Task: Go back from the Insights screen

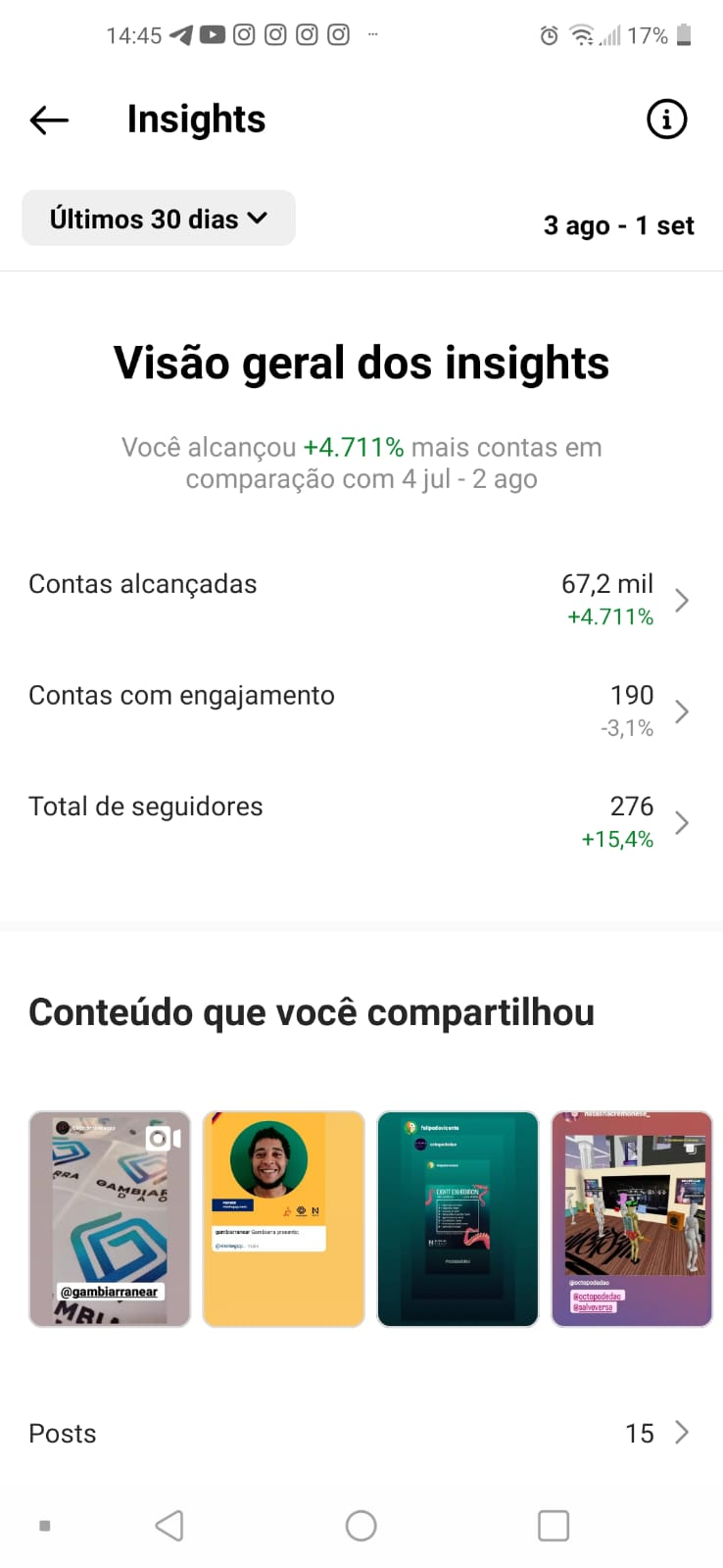Action: pos(49,120)
